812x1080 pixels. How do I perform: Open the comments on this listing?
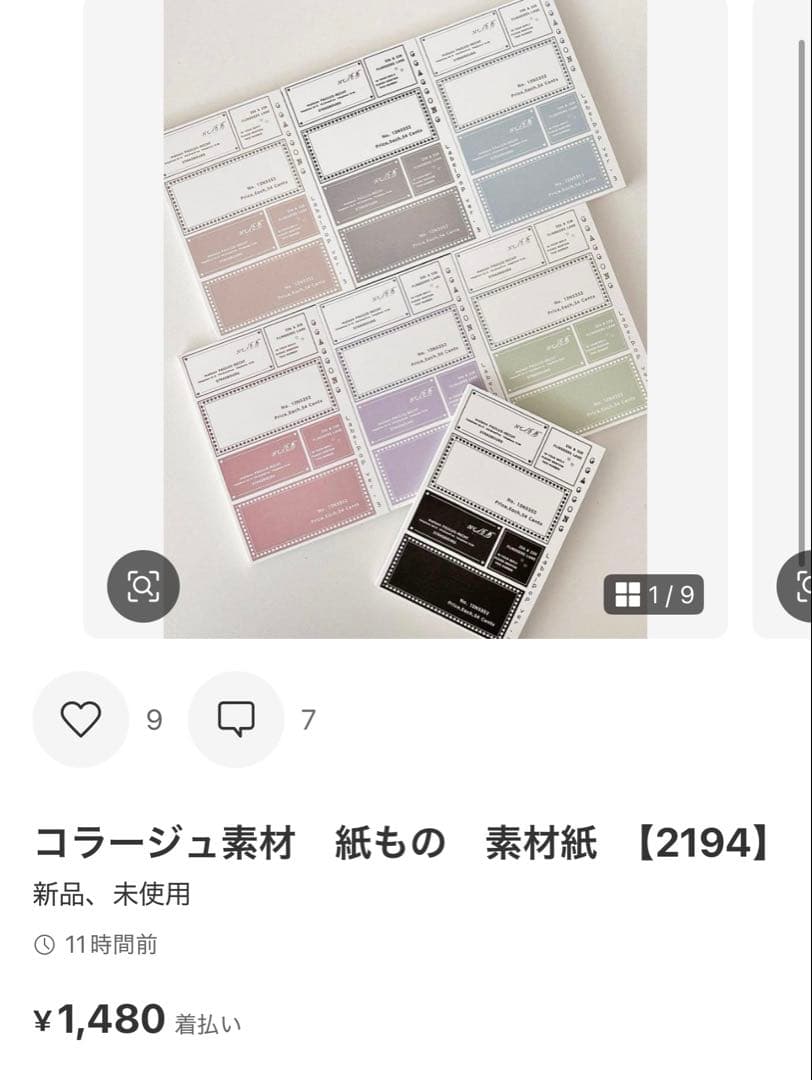click(236, 719)
